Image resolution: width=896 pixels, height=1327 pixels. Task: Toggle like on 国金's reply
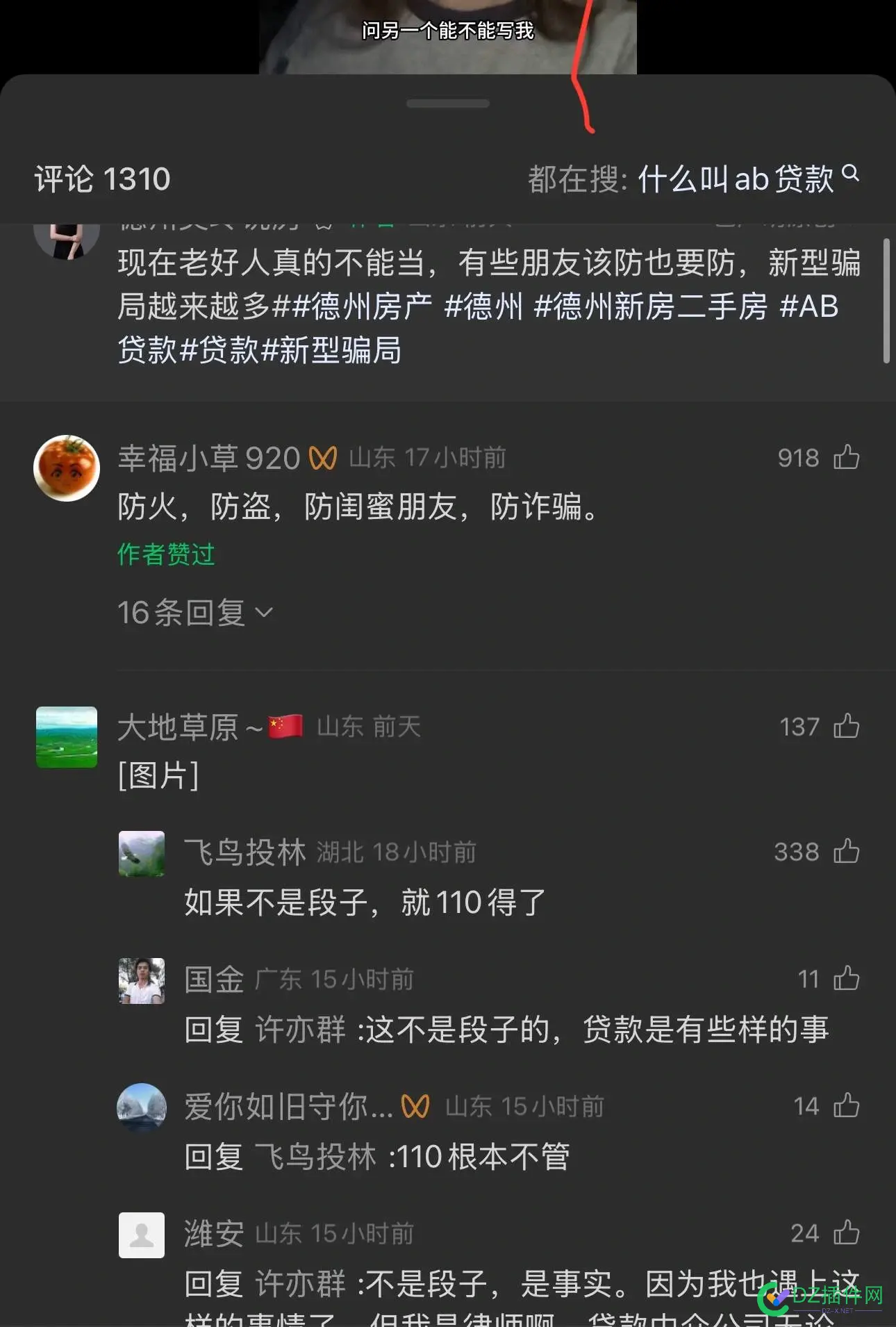pyautogui.click(x=846, y=979)
